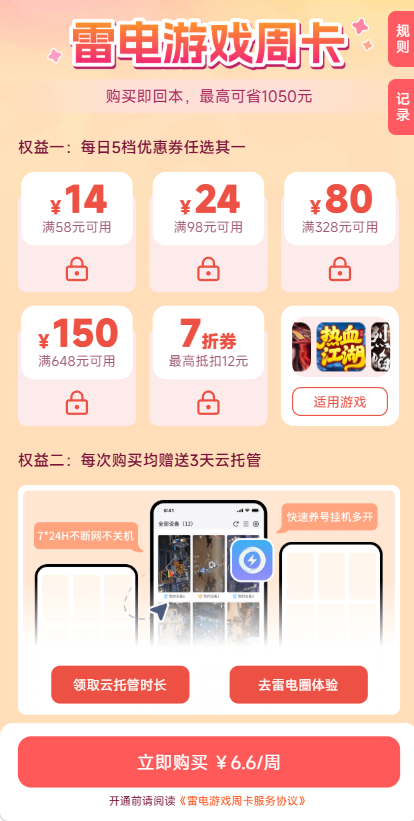The image size is (414, 821).
Task: Open the 记录 side tab
Action: (401, 107)
